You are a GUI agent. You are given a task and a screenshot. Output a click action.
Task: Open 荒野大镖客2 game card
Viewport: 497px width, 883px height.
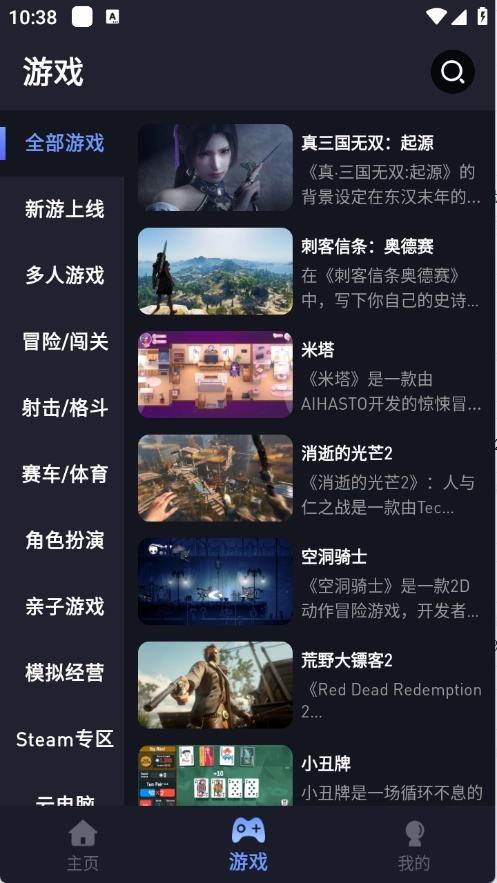tap(311, 685)
